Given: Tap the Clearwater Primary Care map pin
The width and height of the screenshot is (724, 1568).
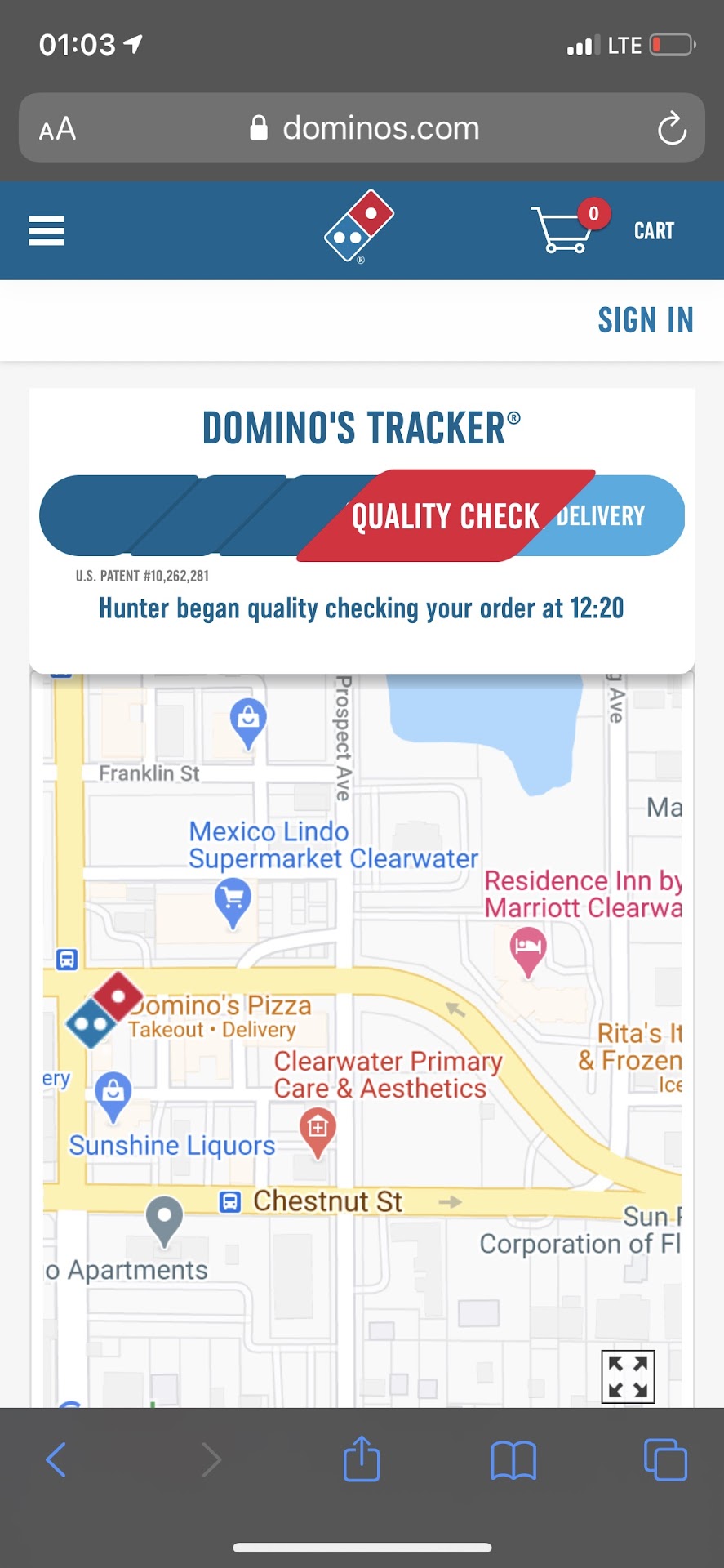Looking at the screenshot, I should point(318,1130).
